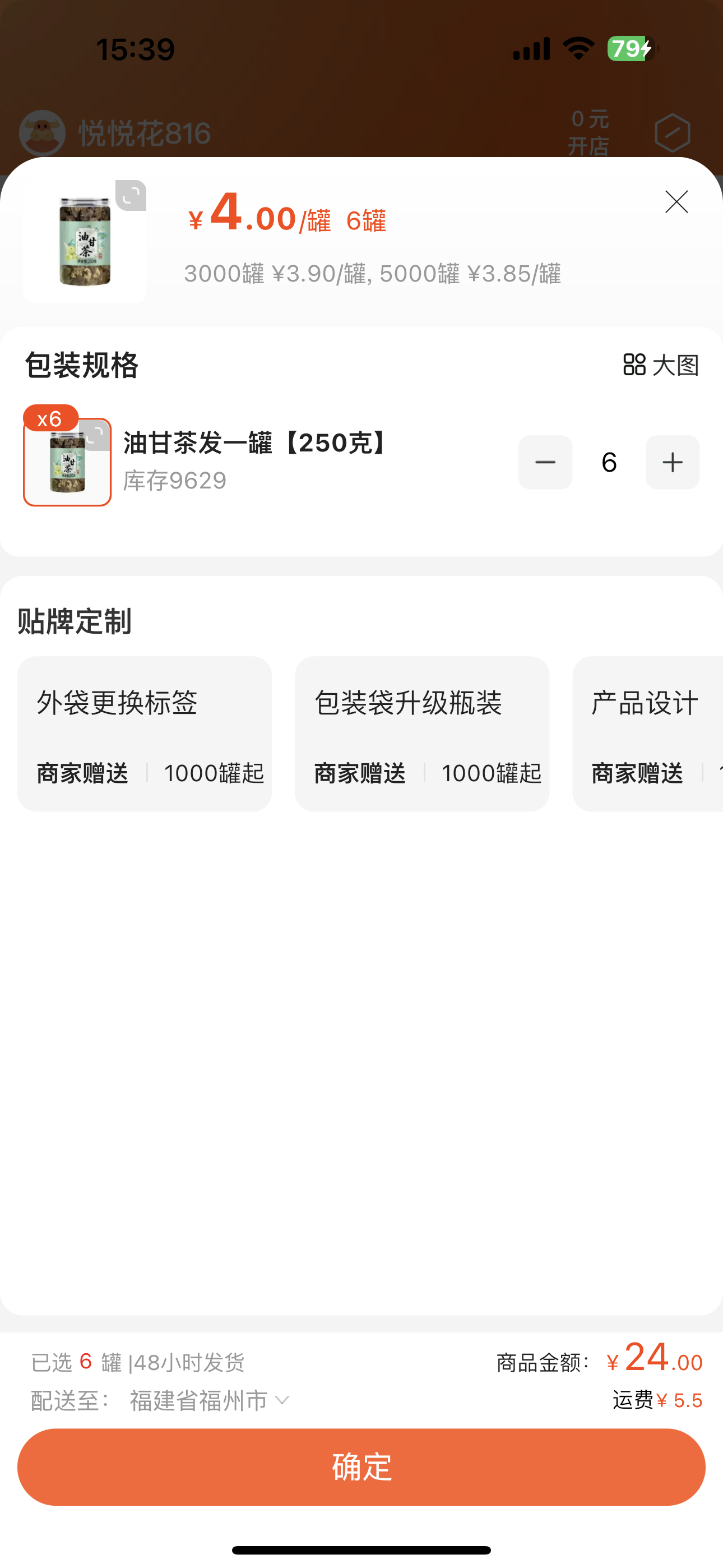
Task: View the 油甘茶发一罐 spec thumbnail
Action: click(x=67, y=463)
